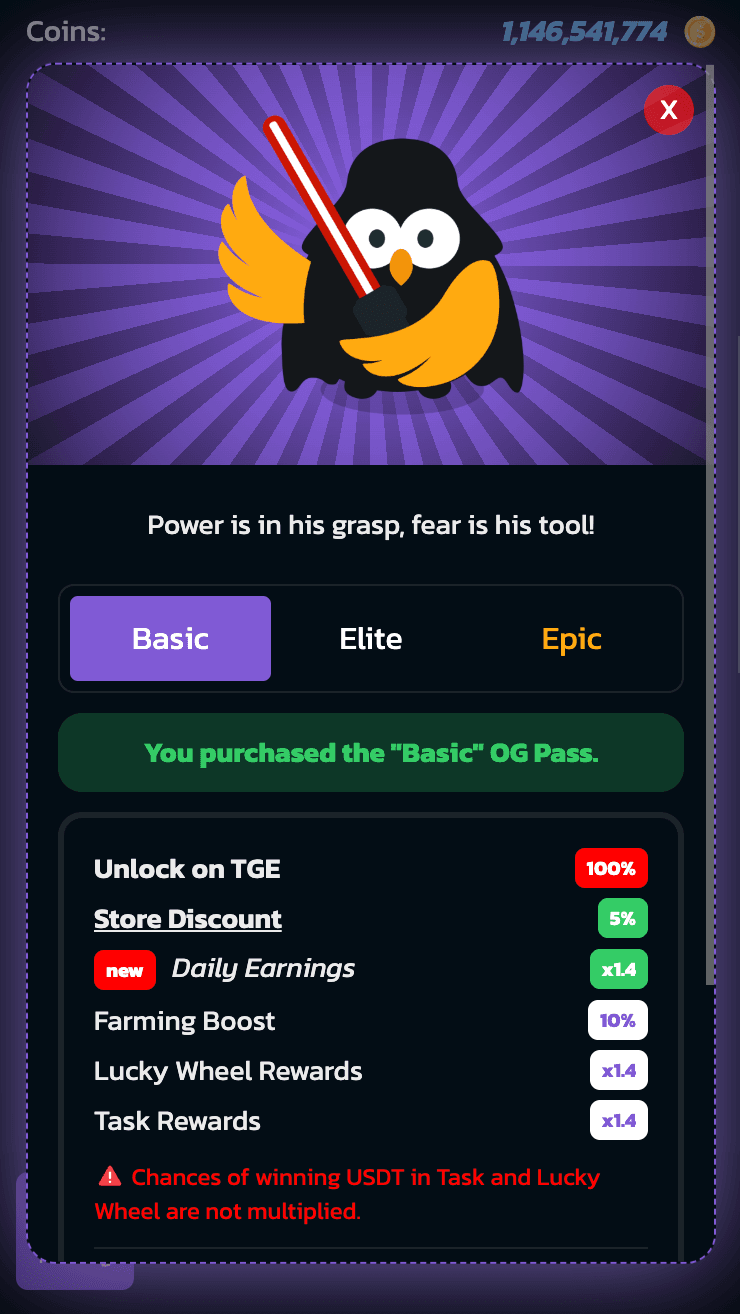Open the Store Discount link
The height and width of the screenshot is (1314, 740).
188,919
